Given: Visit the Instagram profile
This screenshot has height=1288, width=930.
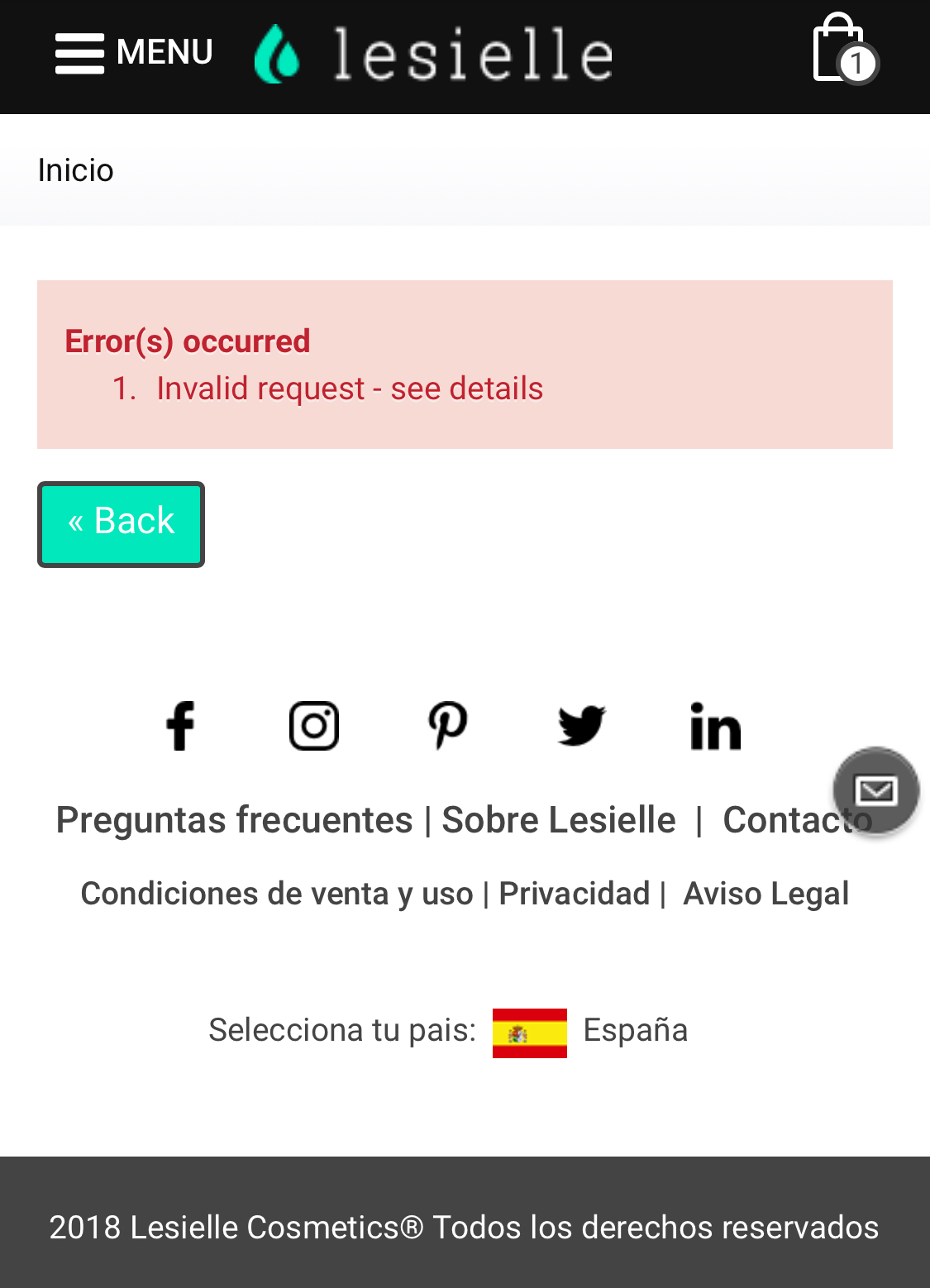Looking at the screenshot, I should pos(314,726).
